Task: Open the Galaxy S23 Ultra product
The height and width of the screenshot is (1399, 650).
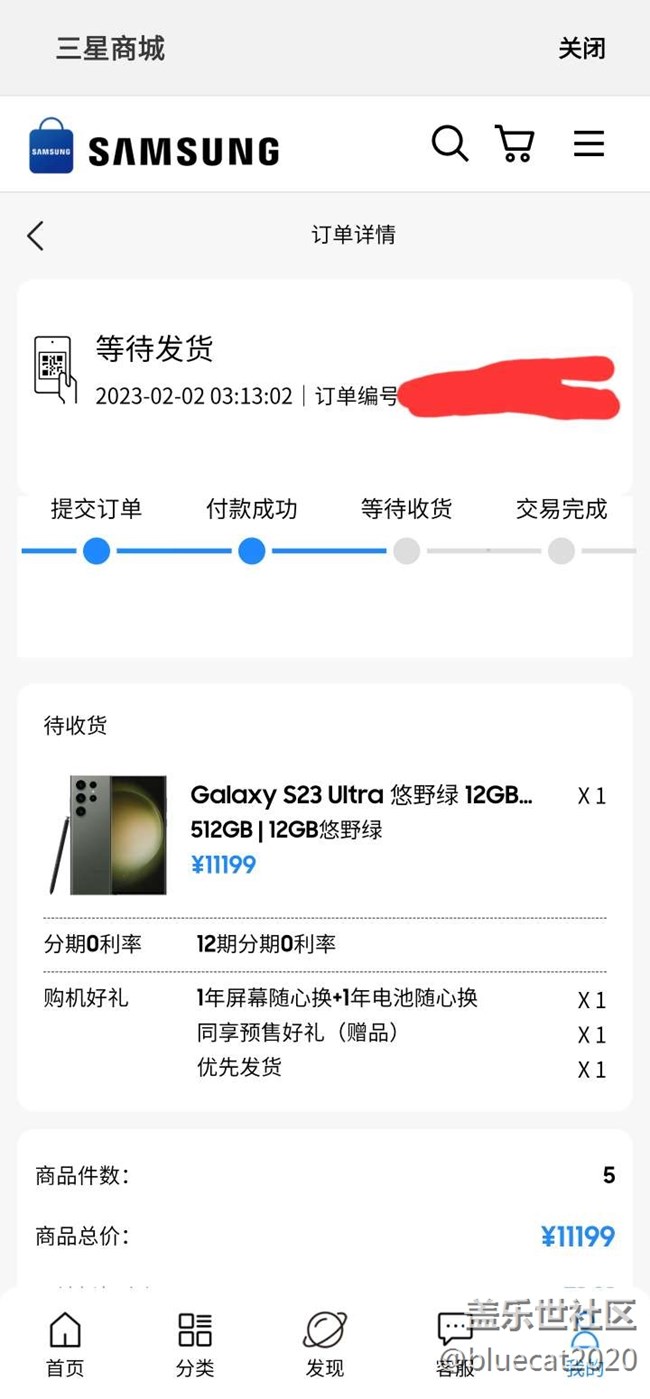Action: click(361, 795)
